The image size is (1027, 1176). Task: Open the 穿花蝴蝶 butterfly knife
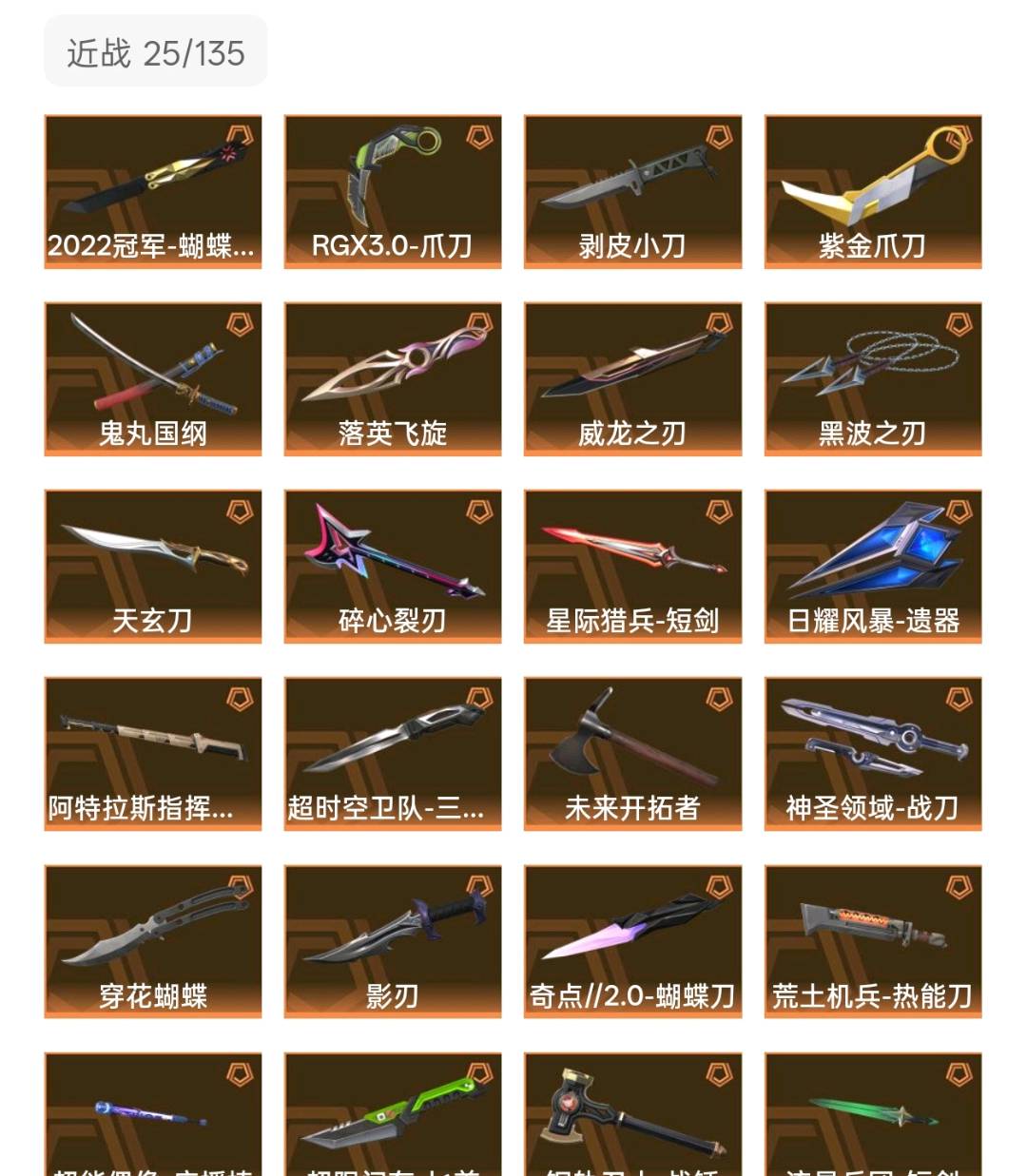(152, 940)
